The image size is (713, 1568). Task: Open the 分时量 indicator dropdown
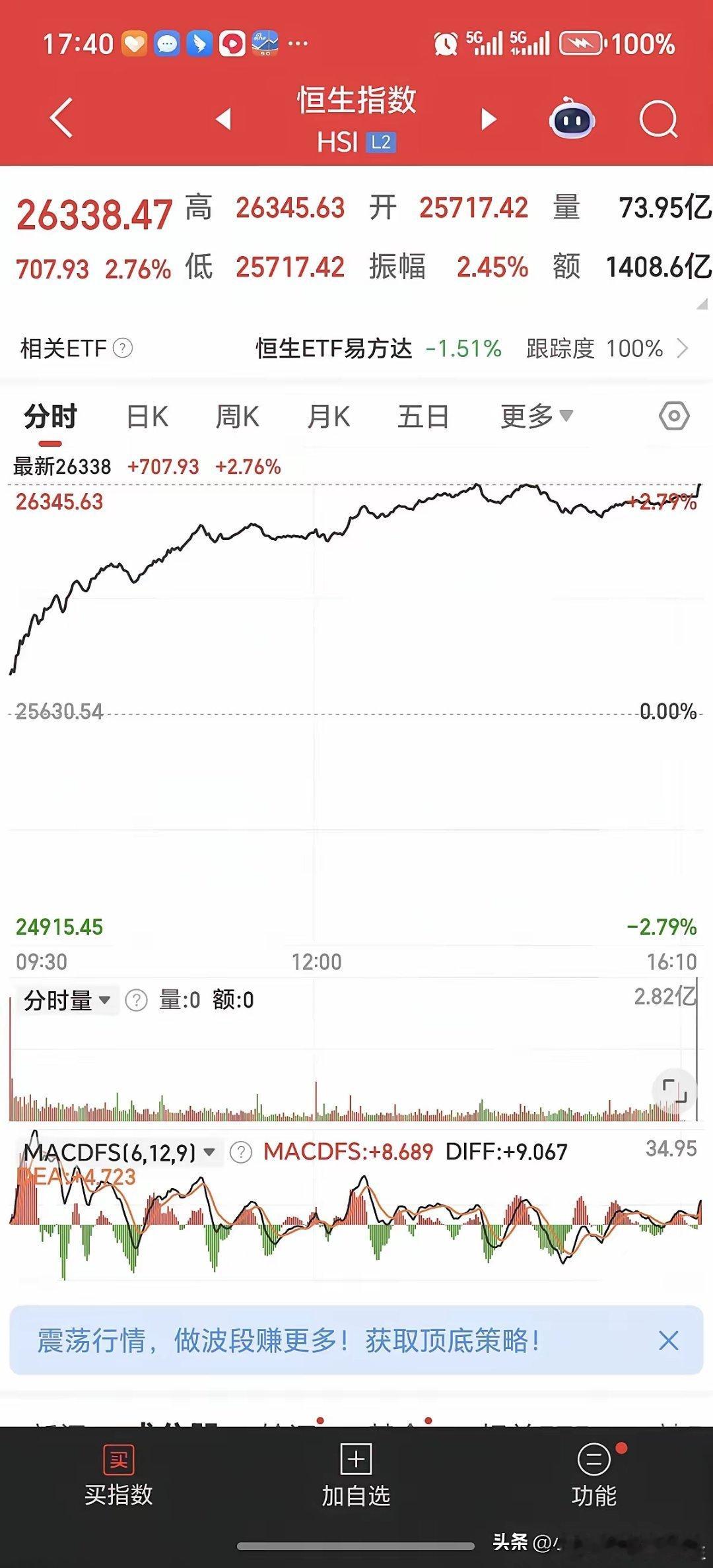pyautogui.click(x=104, y=1000)
